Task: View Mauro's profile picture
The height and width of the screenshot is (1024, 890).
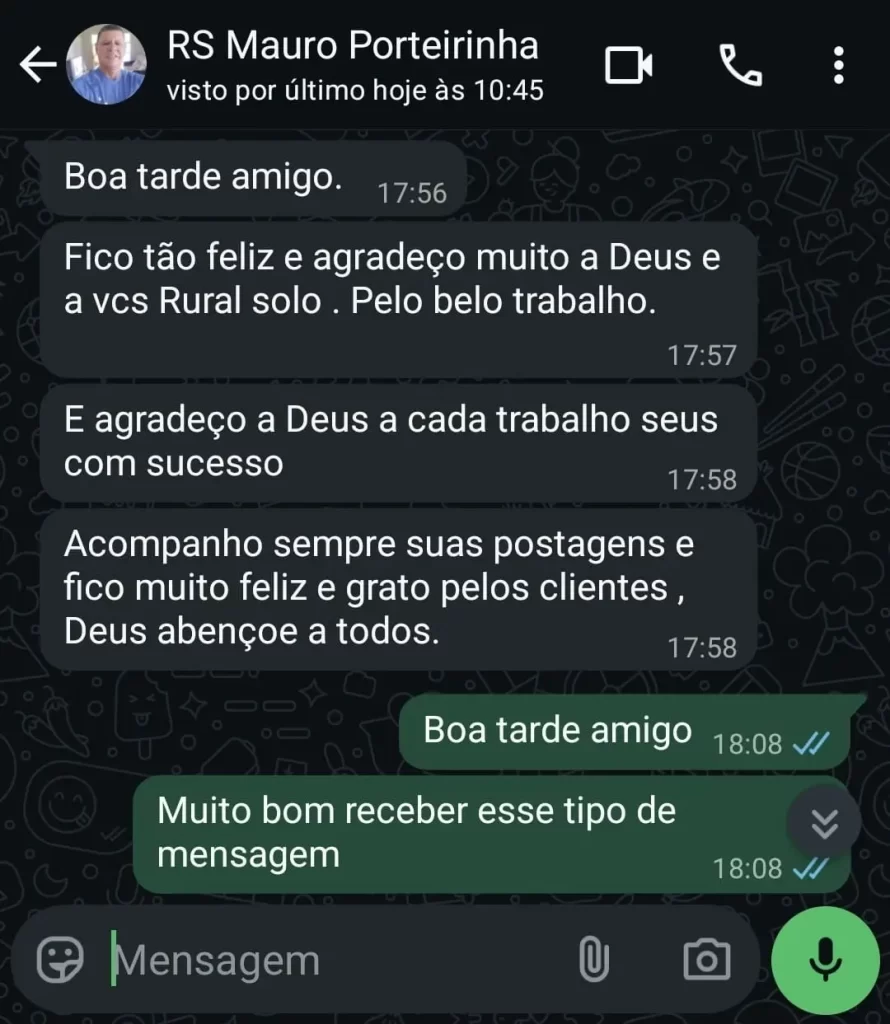Action: (x=106, y=66)
